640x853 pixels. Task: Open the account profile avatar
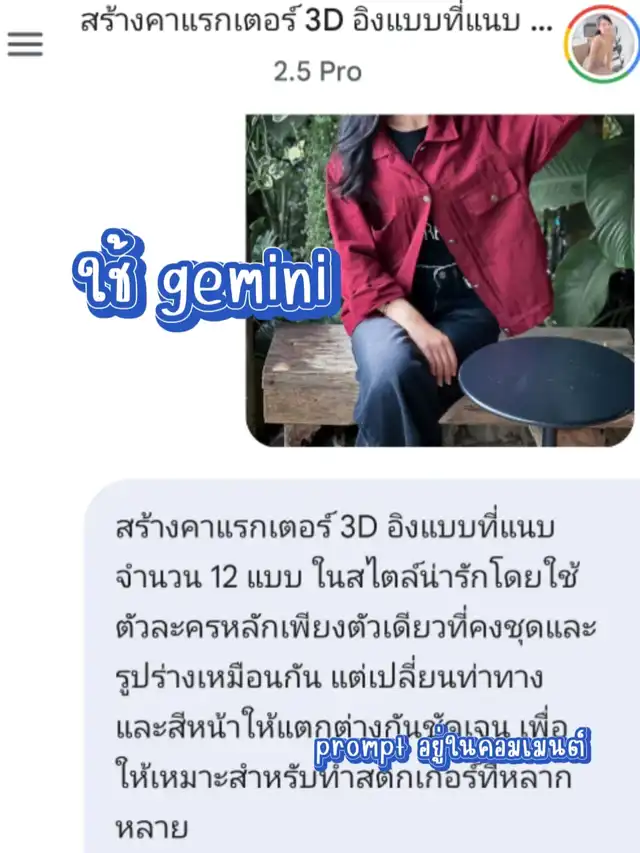[x=601, y=43]
